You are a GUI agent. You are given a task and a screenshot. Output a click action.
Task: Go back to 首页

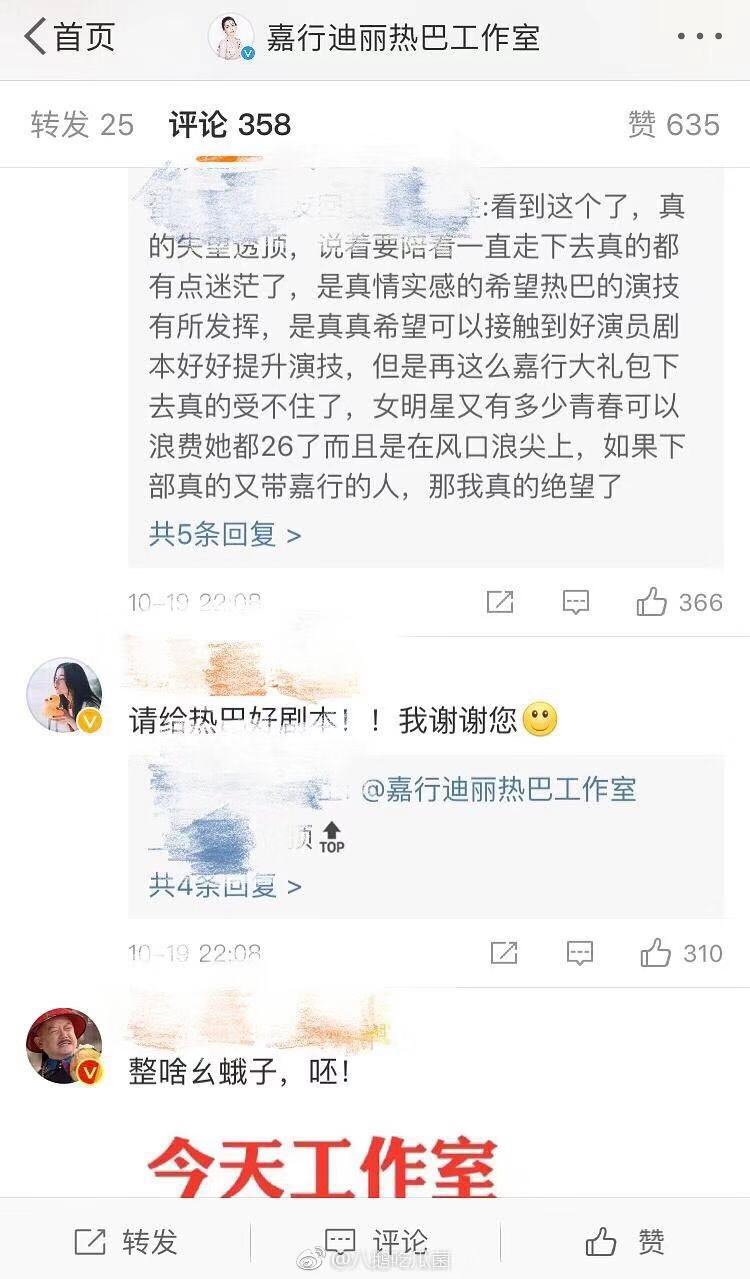tap(68, 38)
